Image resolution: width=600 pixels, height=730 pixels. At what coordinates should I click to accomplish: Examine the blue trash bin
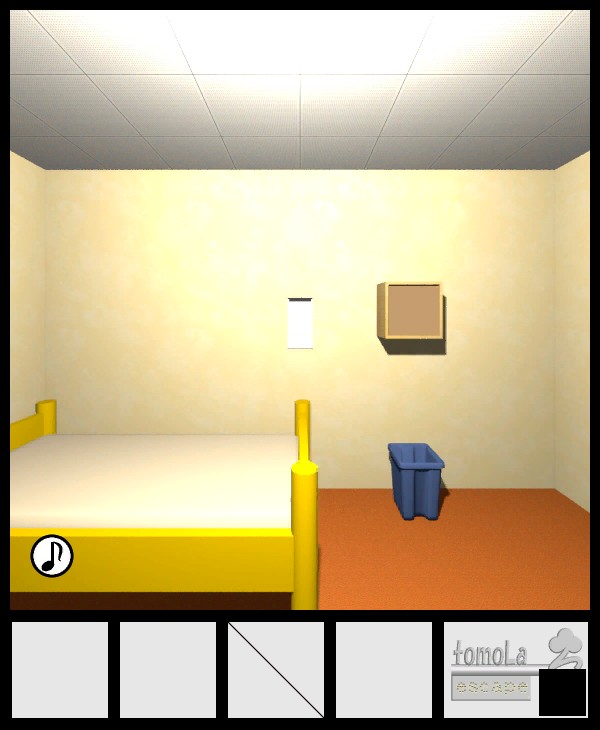click(416, 482)
